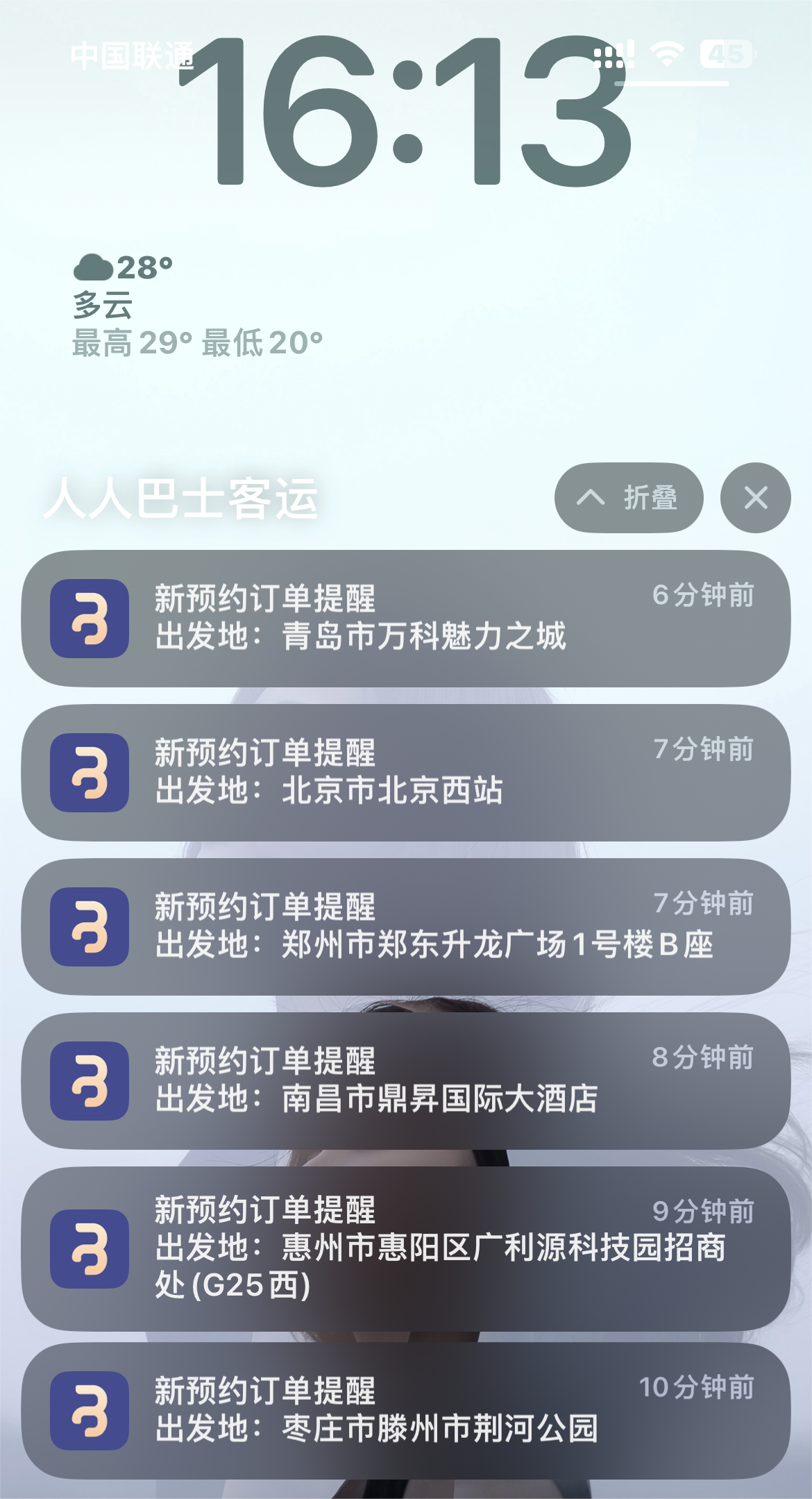
Task: Dismiss all 人人巴士客运 notifications
Action: (755, 498)
